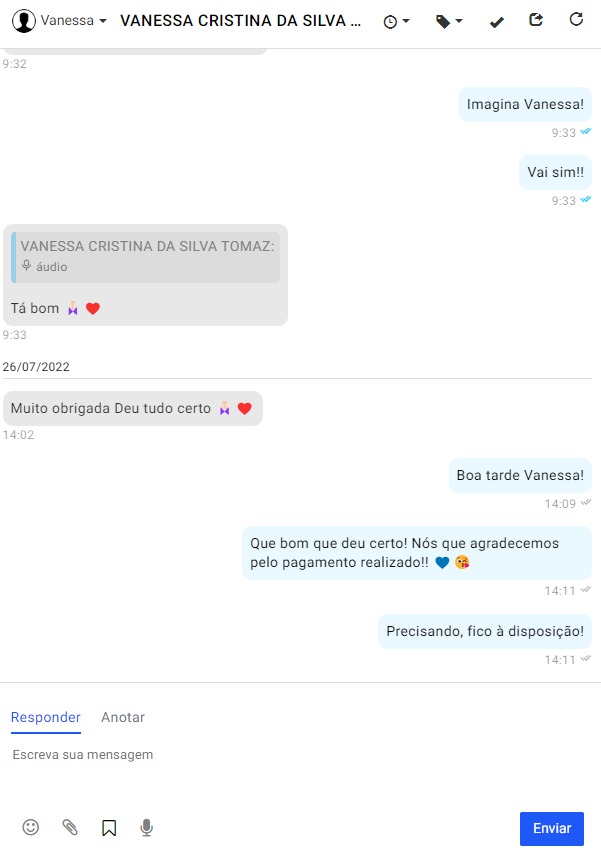Image resolution: width=601 pixels, height=855 pixels.
Task: Record a voice message
Action: [147, 827]
